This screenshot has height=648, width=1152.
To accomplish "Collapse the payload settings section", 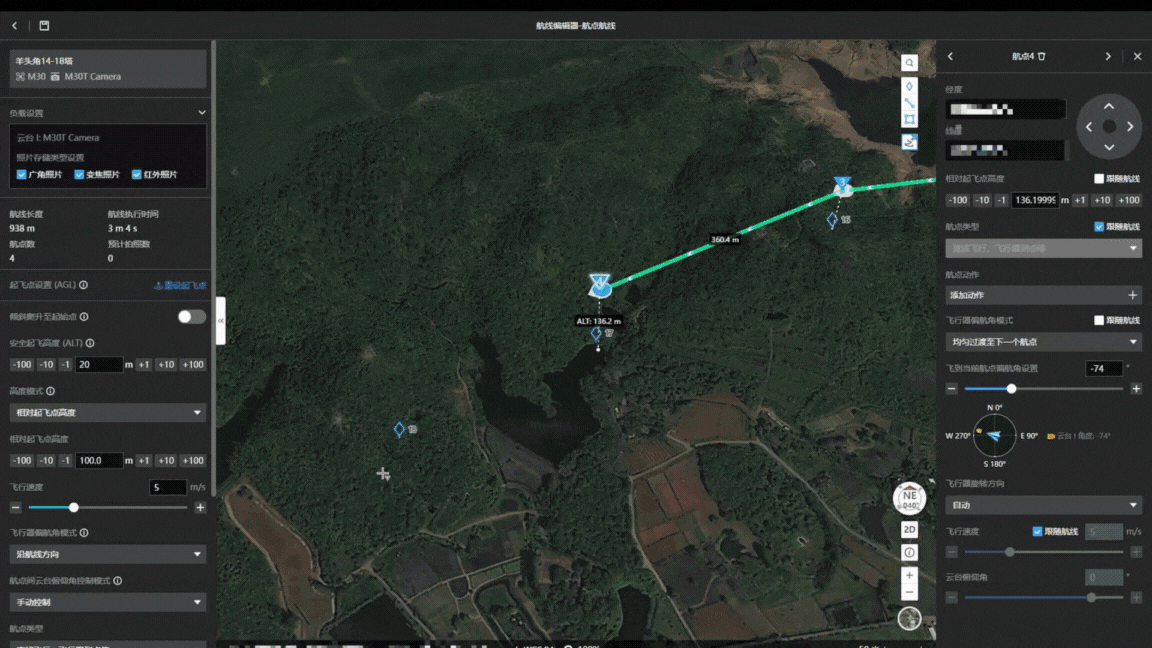I will [201, 113].
